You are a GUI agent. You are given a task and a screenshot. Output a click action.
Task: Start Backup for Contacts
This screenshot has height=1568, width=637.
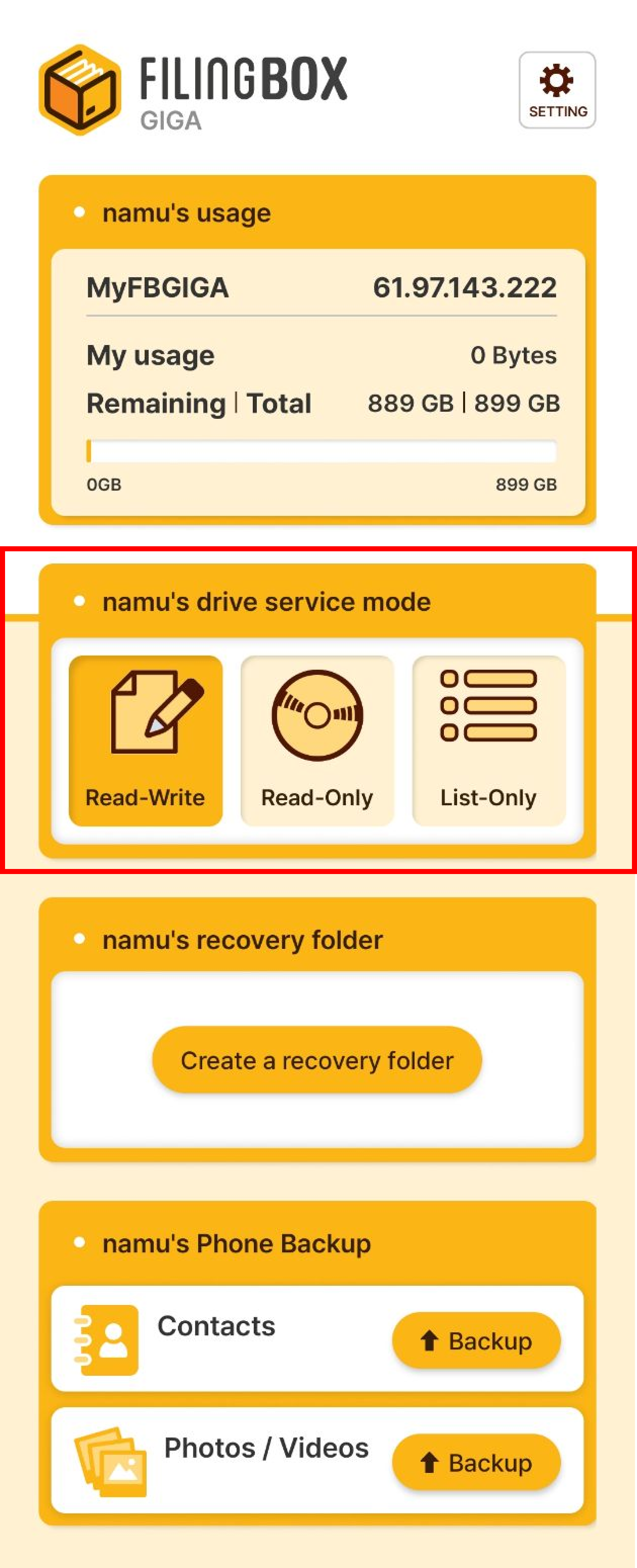[x=476, y=1340]
